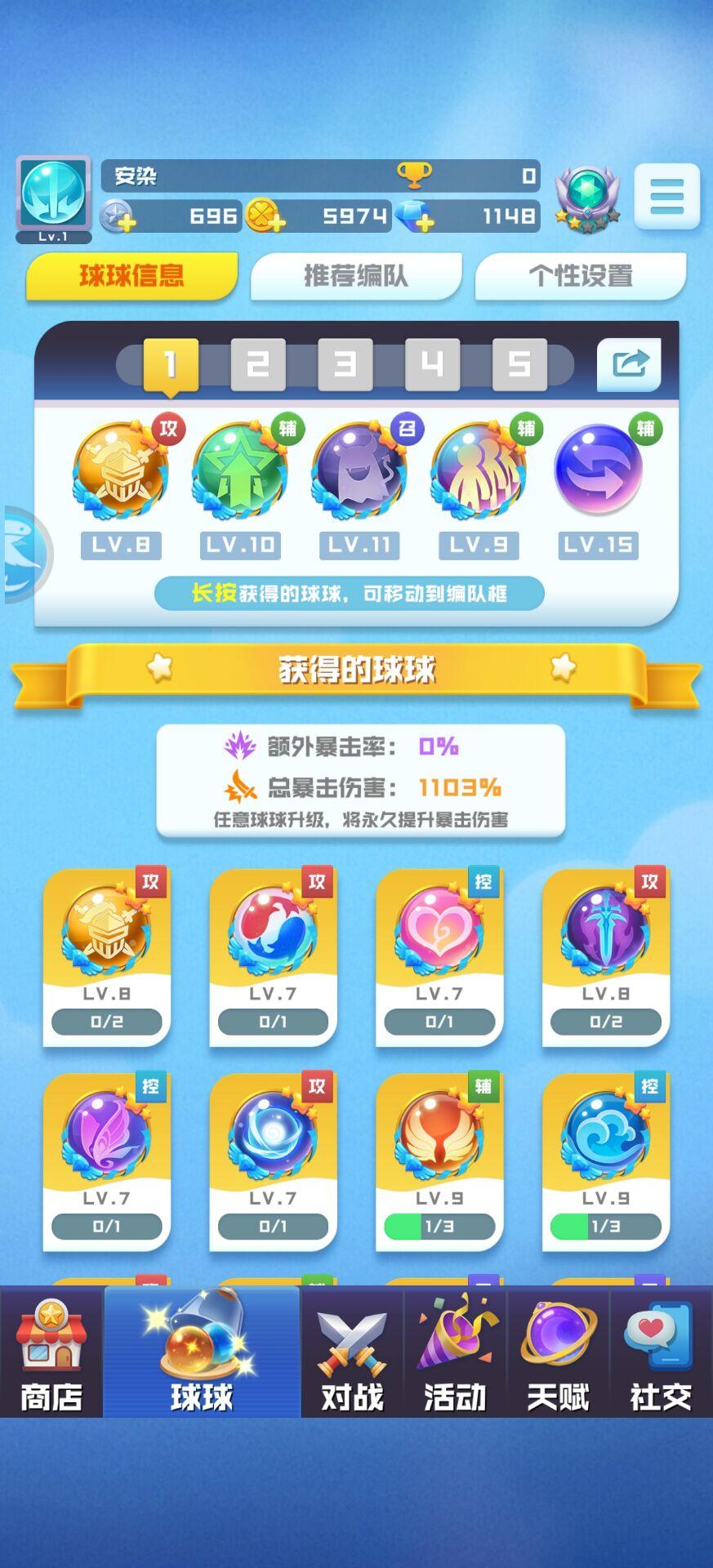Switch to the 推荐编队 tab
Image resolution: width=713 pixels, height=1568 pixels.
click(x=356, y=276)
